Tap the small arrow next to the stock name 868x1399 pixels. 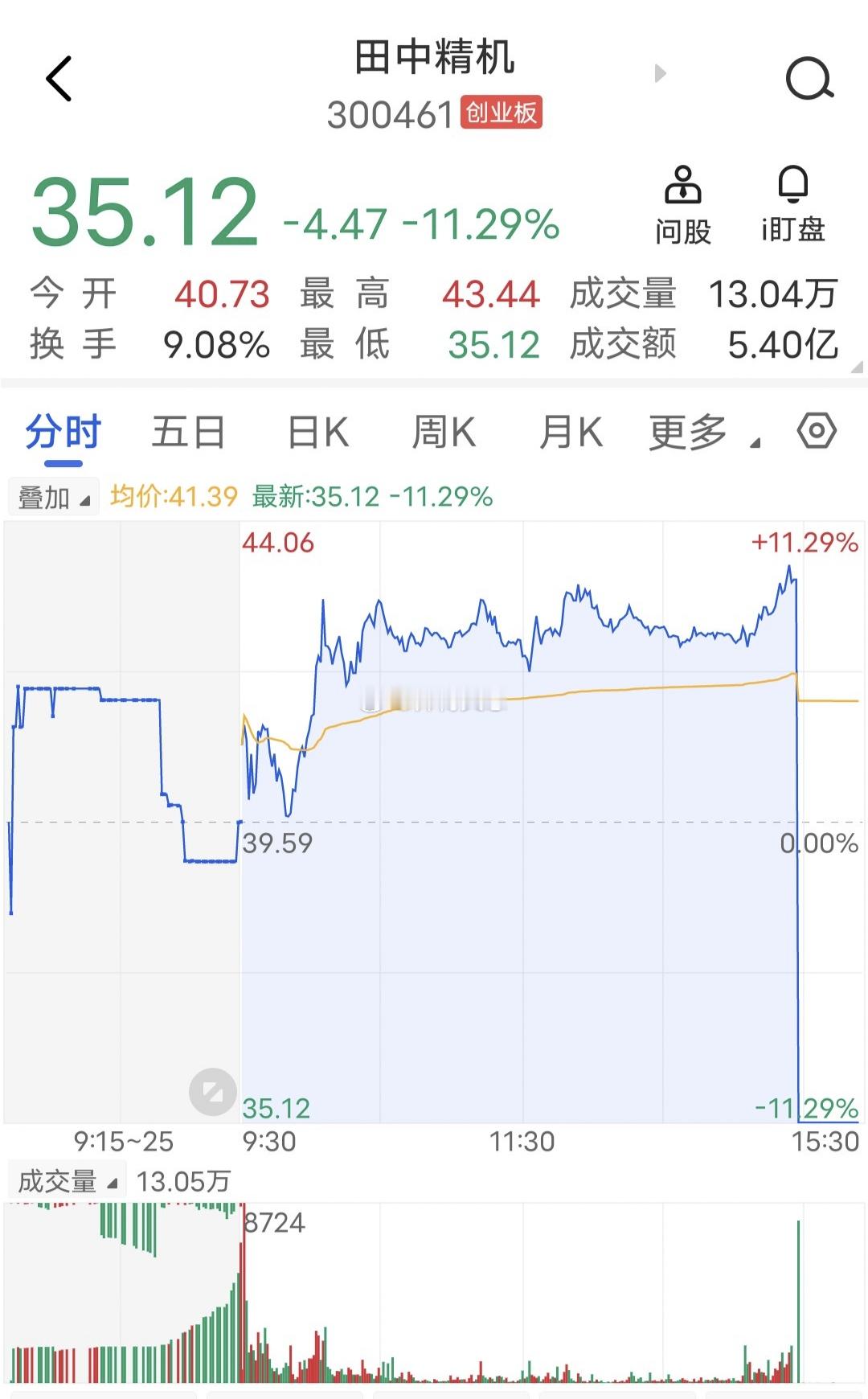pos(659,72)
